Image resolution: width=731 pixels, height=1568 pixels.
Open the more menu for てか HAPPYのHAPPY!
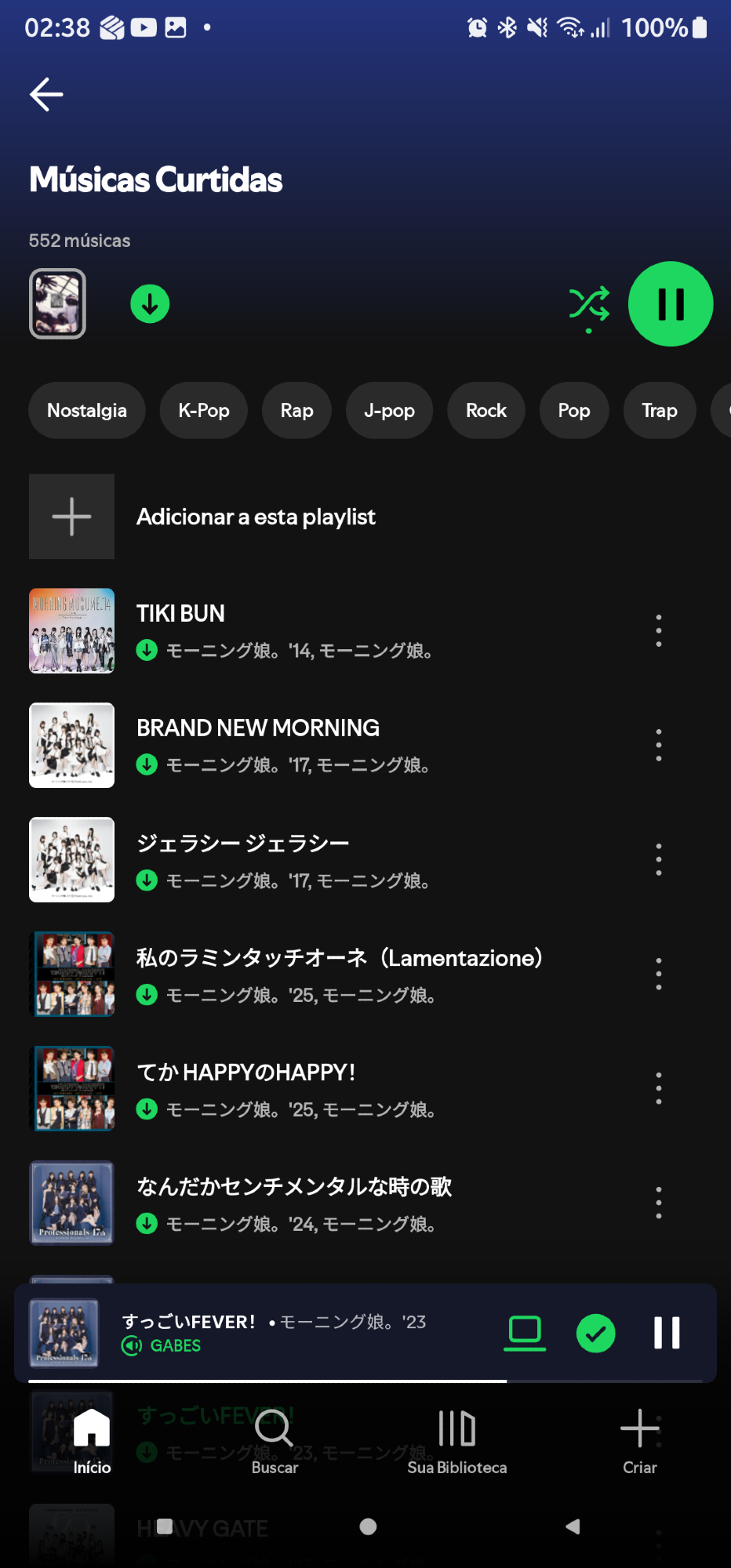(x=659, y=1088)
